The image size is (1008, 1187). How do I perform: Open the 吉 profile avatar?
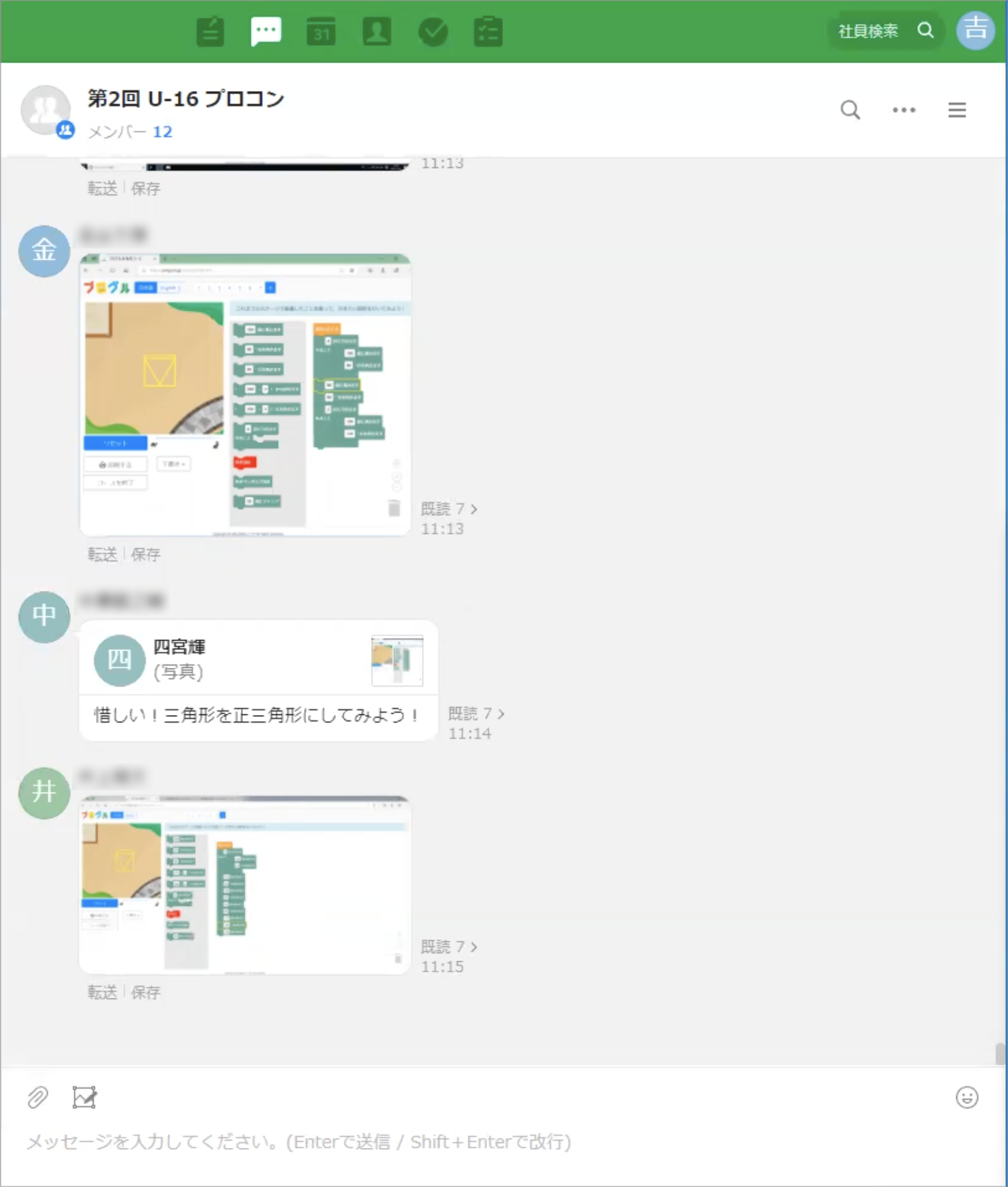[x=974, y=30]
